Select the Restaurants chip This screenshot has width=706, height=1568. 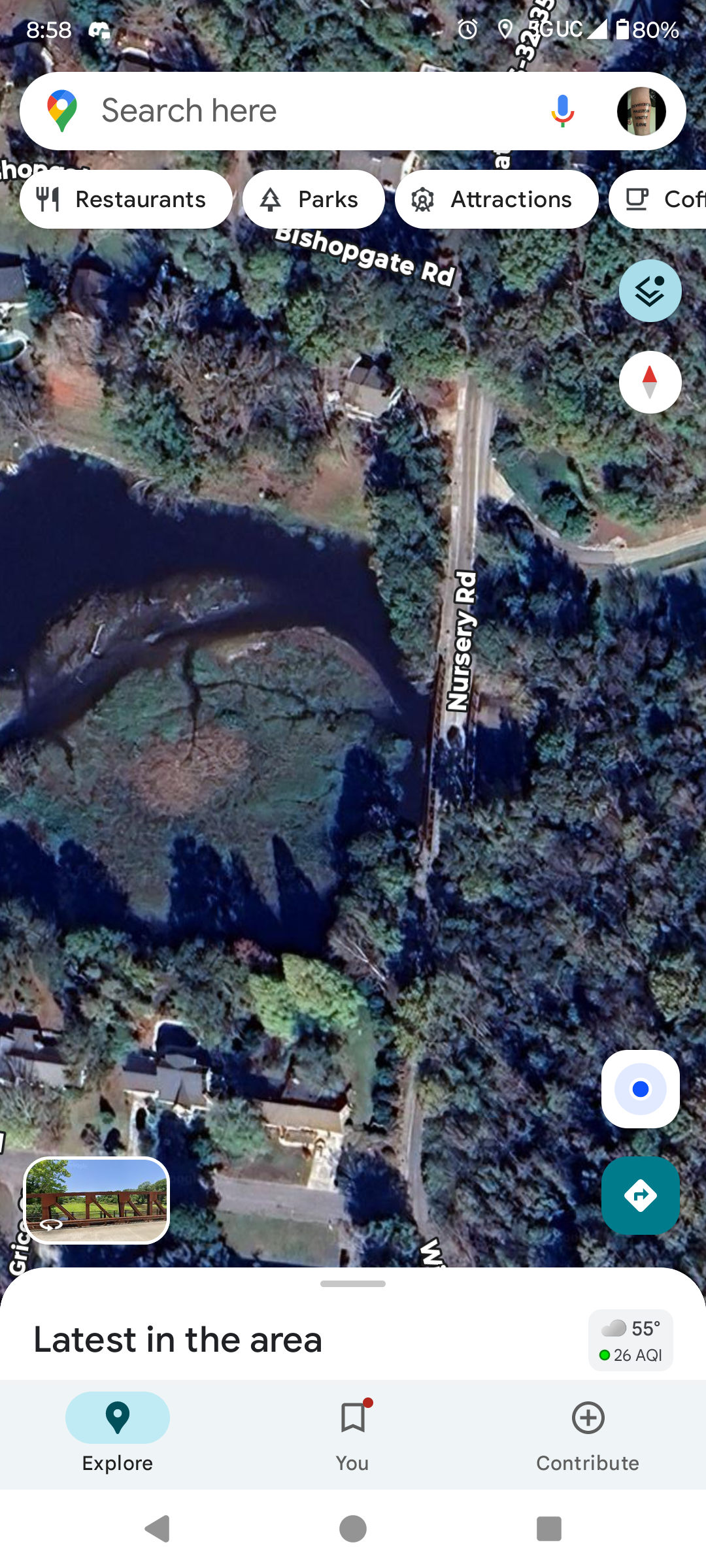point(126,199)
